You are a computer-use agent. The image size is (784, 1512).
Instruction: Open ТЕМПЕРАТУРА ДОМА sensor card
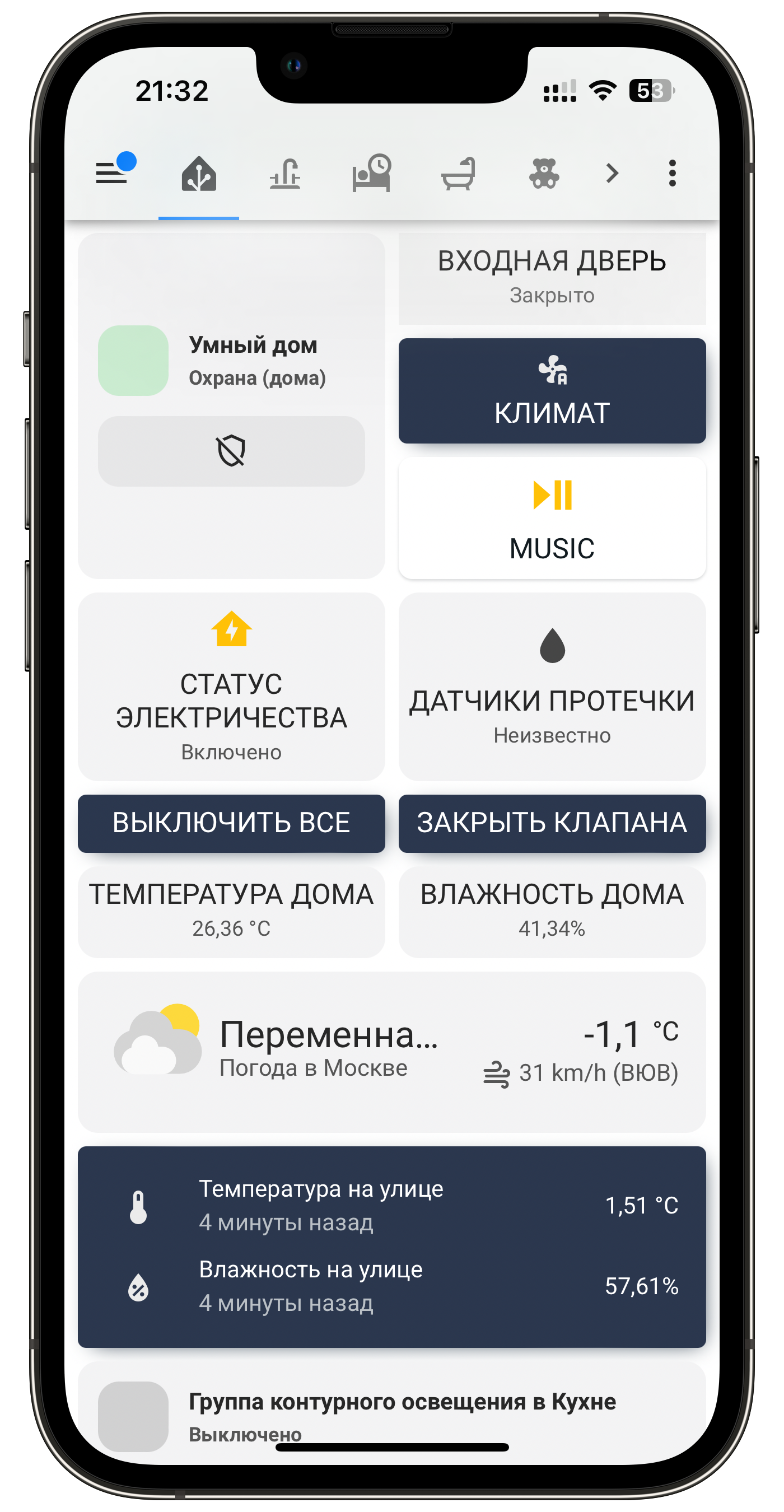231,911
